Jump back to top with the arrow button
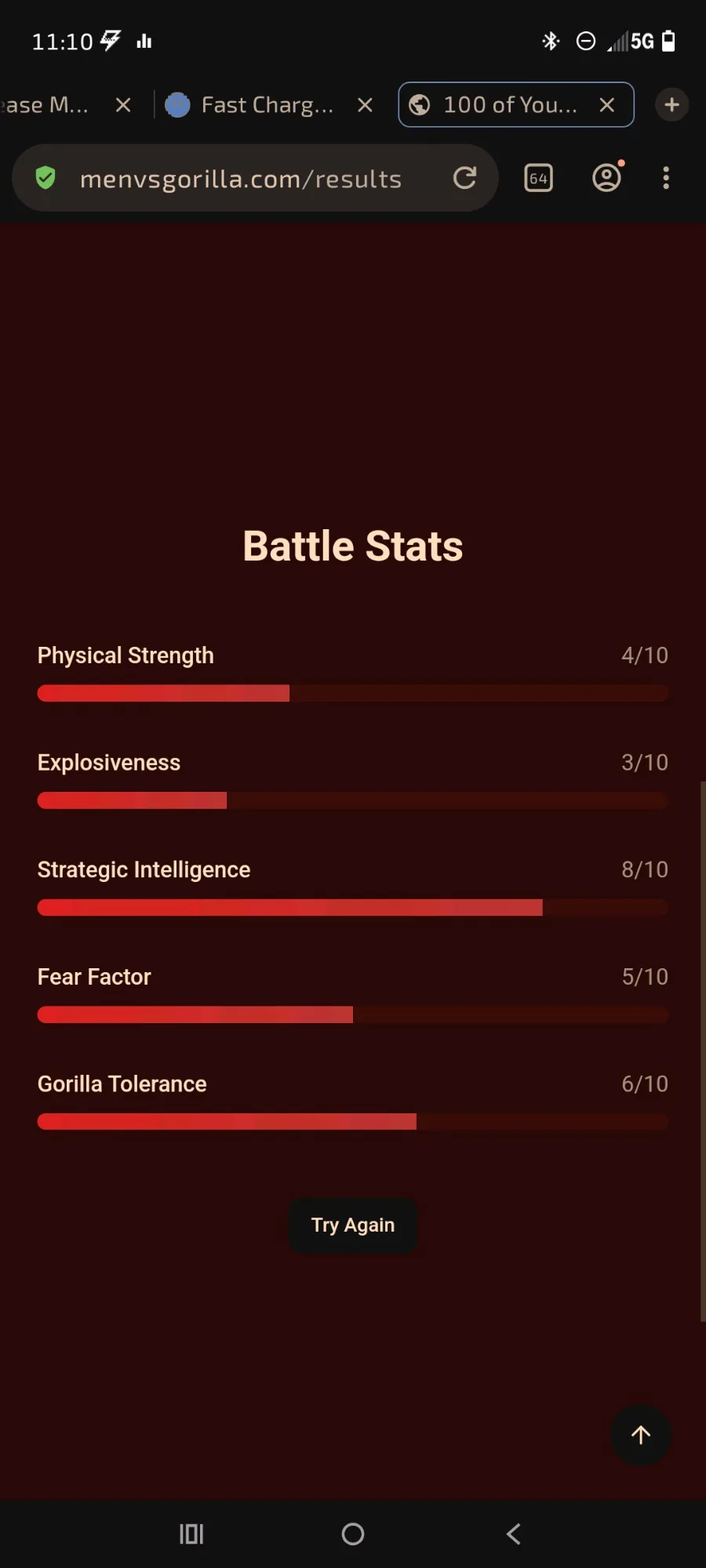The image size is (706, 1568). point(641,1435)
